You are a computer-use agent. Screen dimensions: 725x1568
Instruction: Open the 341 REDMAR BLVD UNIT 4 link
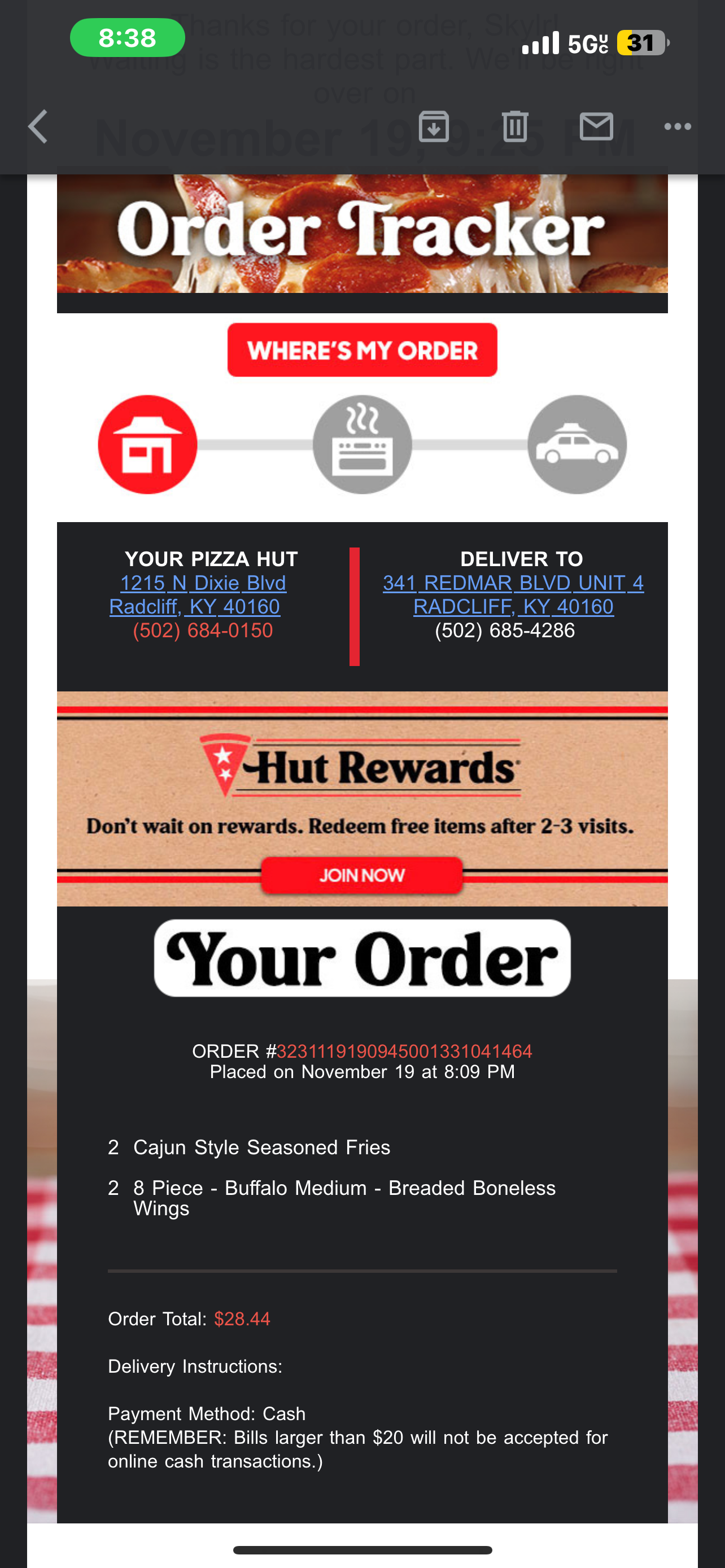click(x=513, y=583)
